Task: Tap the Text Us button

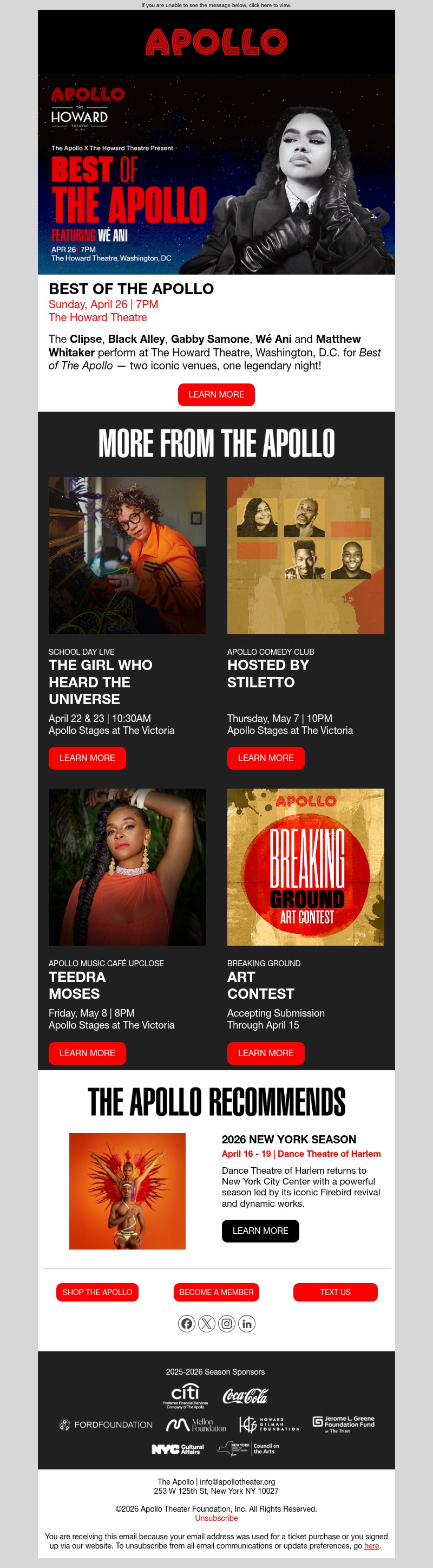Action: [335, 1292]
